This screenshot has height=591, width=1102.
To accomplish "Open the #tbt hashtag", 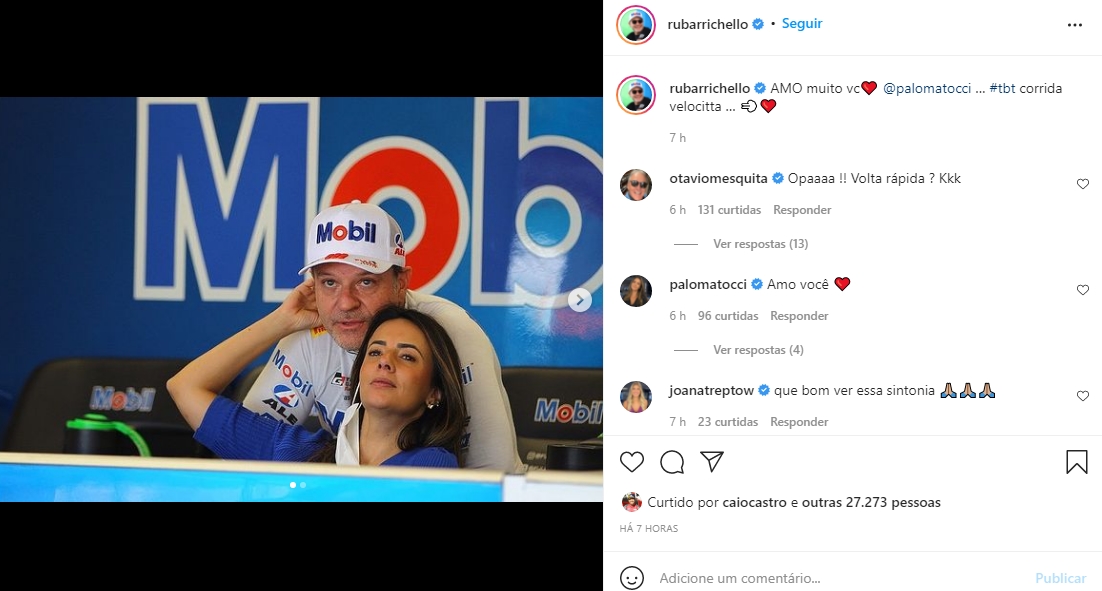I will tap(1002, 88).
